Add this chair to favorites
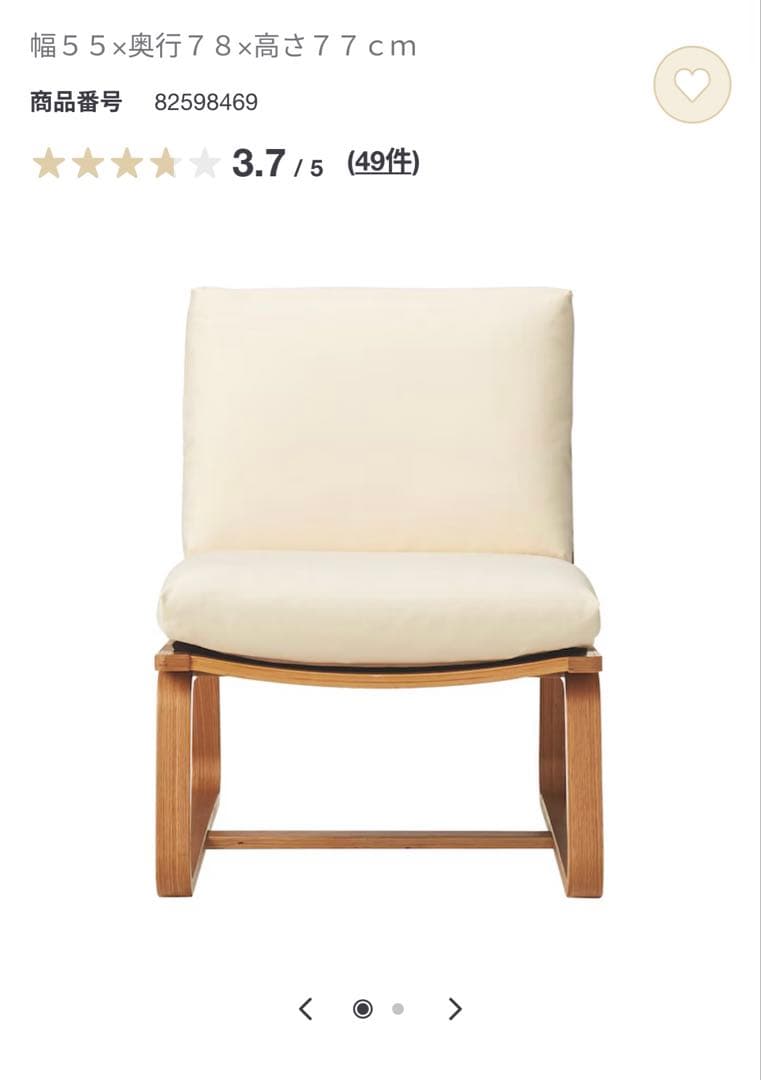This screenshot has width=761, height=1080. [692, 85]
